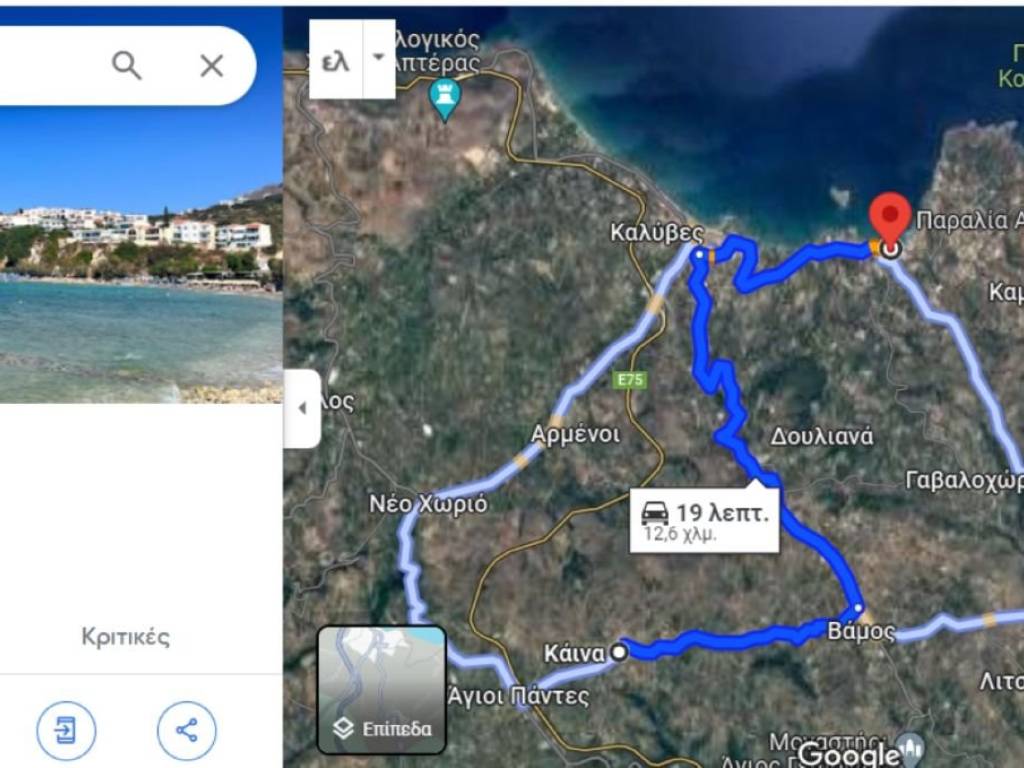Tap the search magnifier icon
This screenshot has height=768, width=1024.
(x=126, y=66)
